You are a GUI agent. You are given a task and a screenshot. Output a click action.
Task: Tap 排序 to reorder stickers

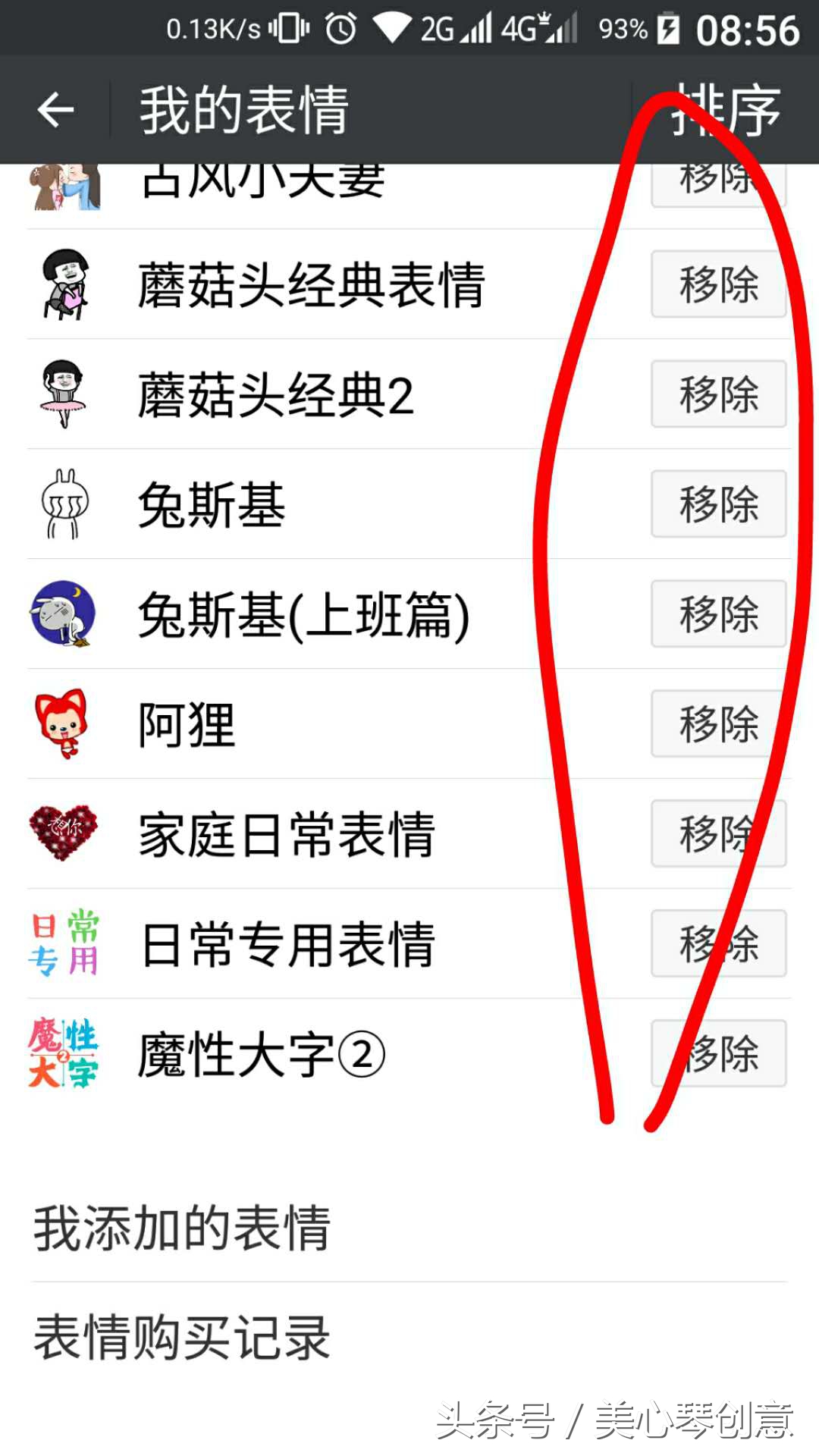pyautogui.click(x=726, y=111)
